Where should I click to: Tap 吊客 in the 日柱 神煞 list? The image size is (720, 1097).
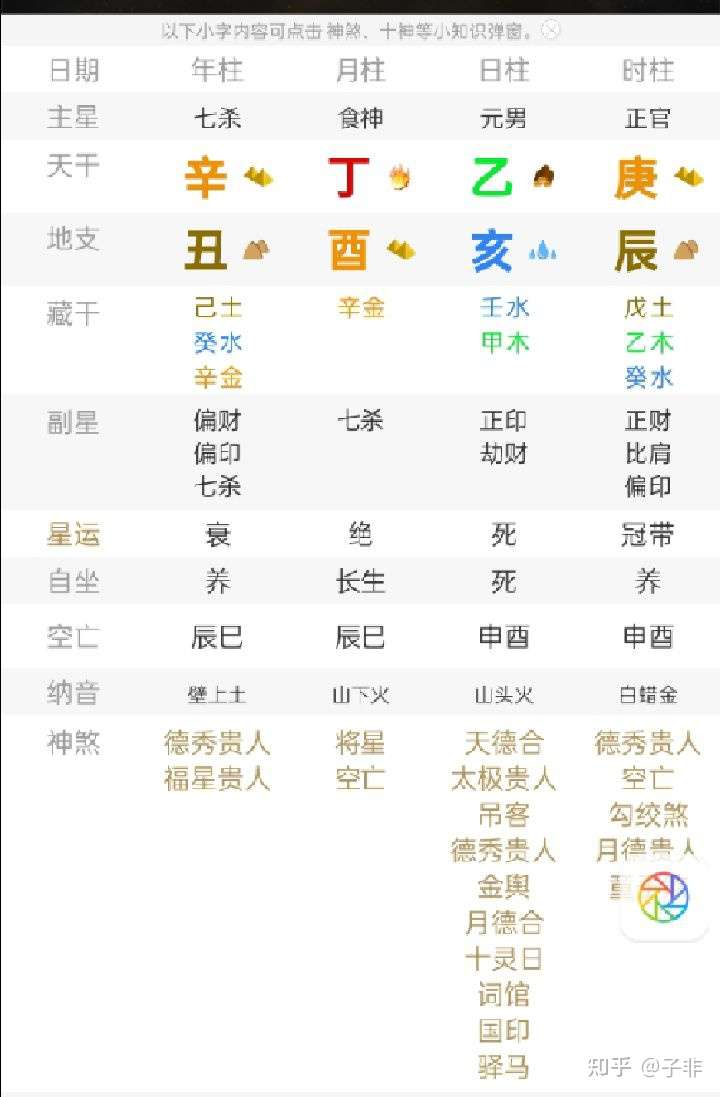click(x=504, y=814)
